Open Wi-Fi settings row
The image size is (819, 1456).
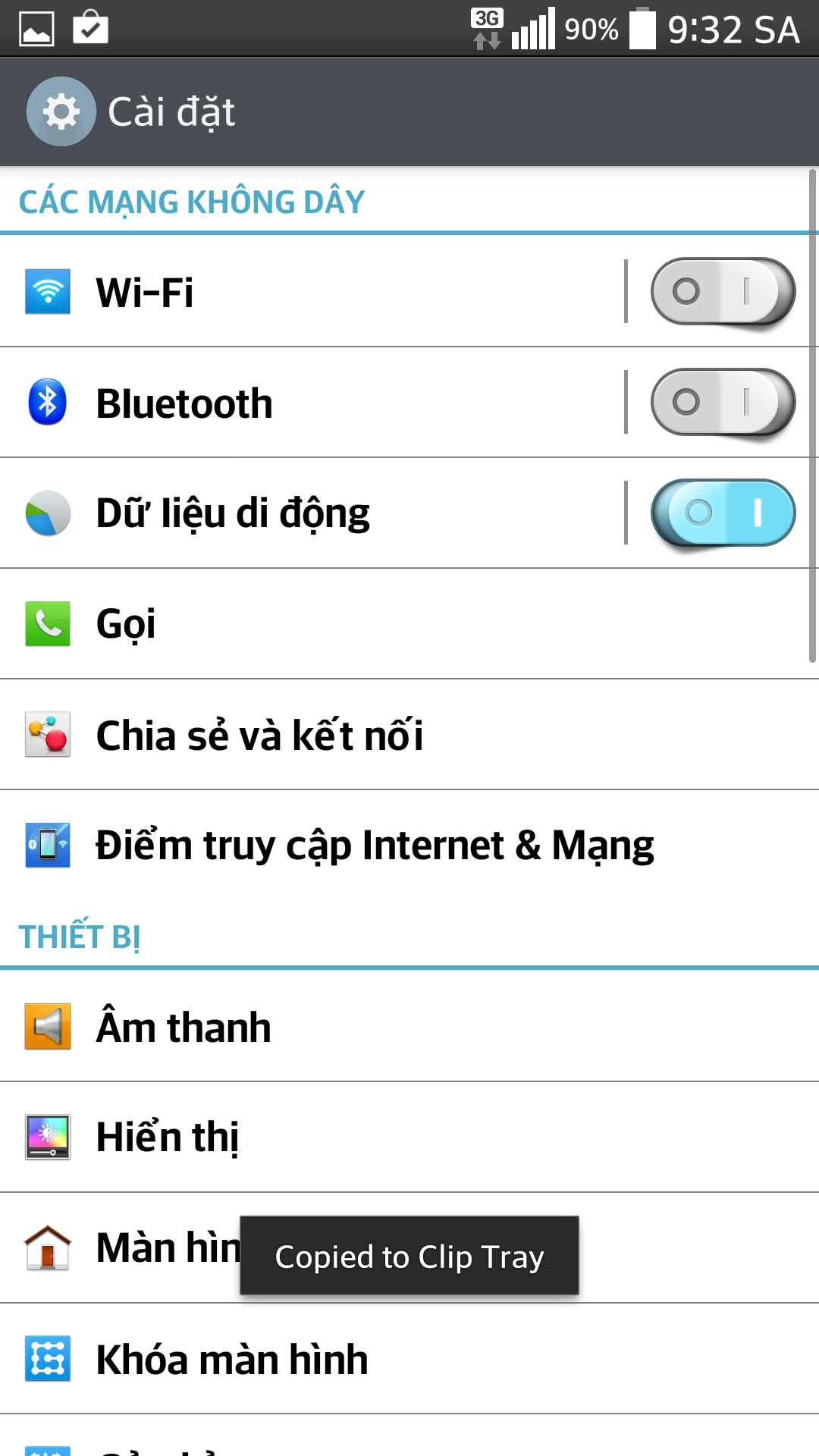click(x=311, y=291)
